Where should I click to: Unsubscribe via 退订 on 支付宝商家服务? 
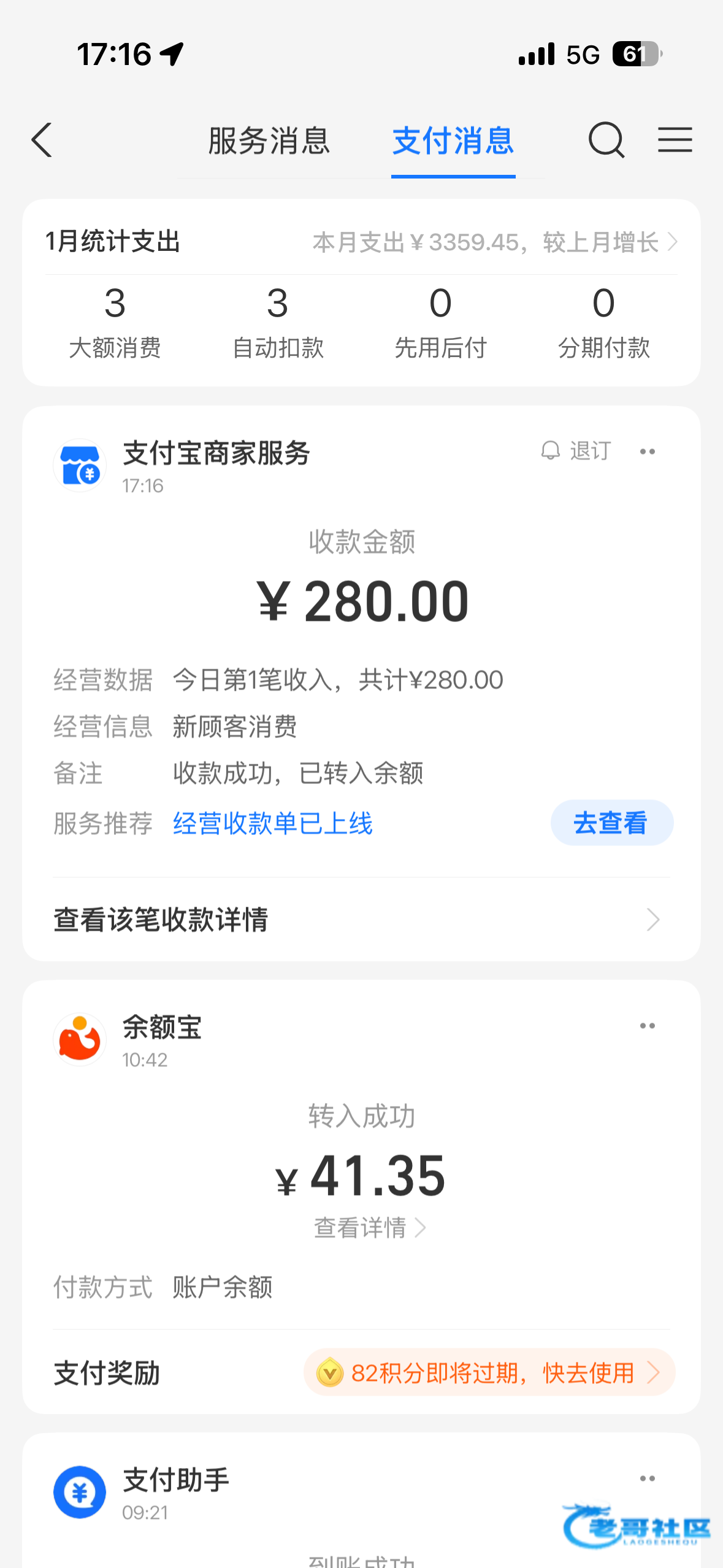pos(576,451)
